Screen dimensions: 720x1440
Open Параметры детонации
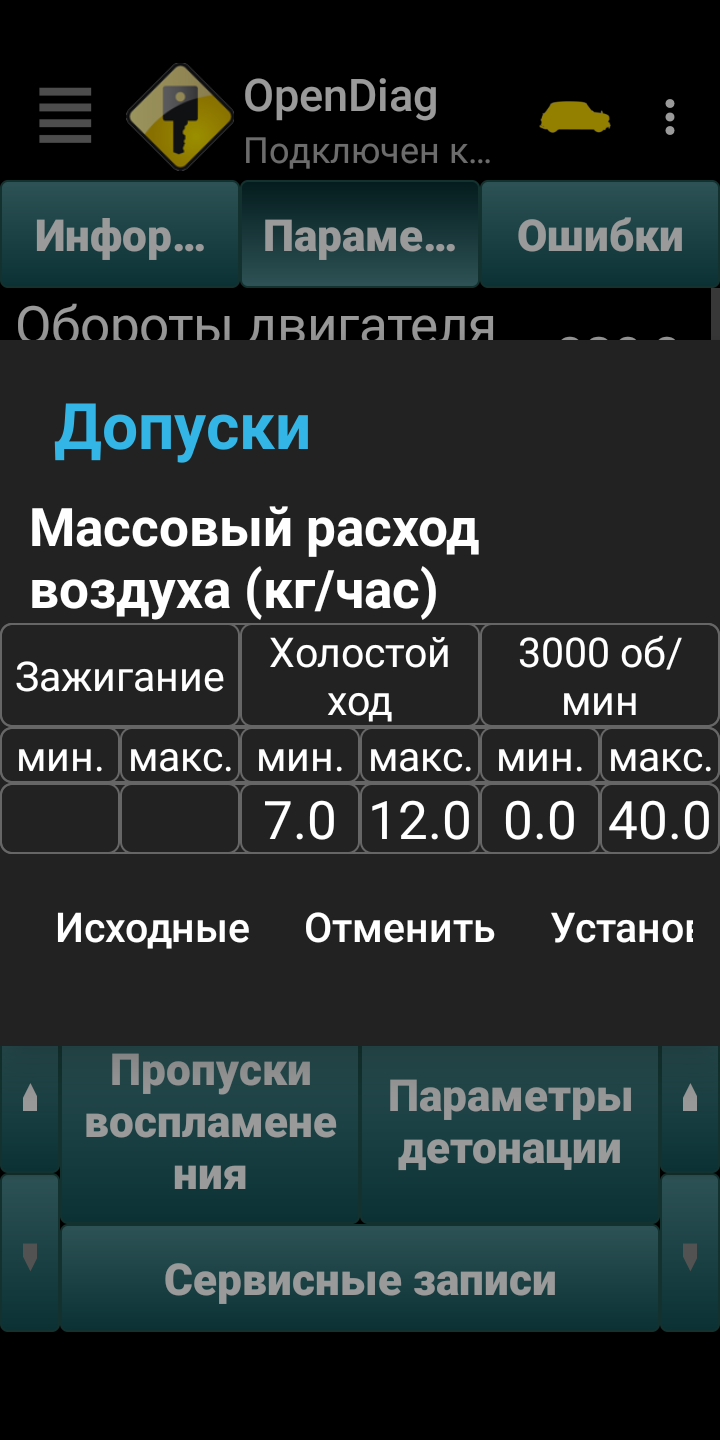click(510, 1123)
